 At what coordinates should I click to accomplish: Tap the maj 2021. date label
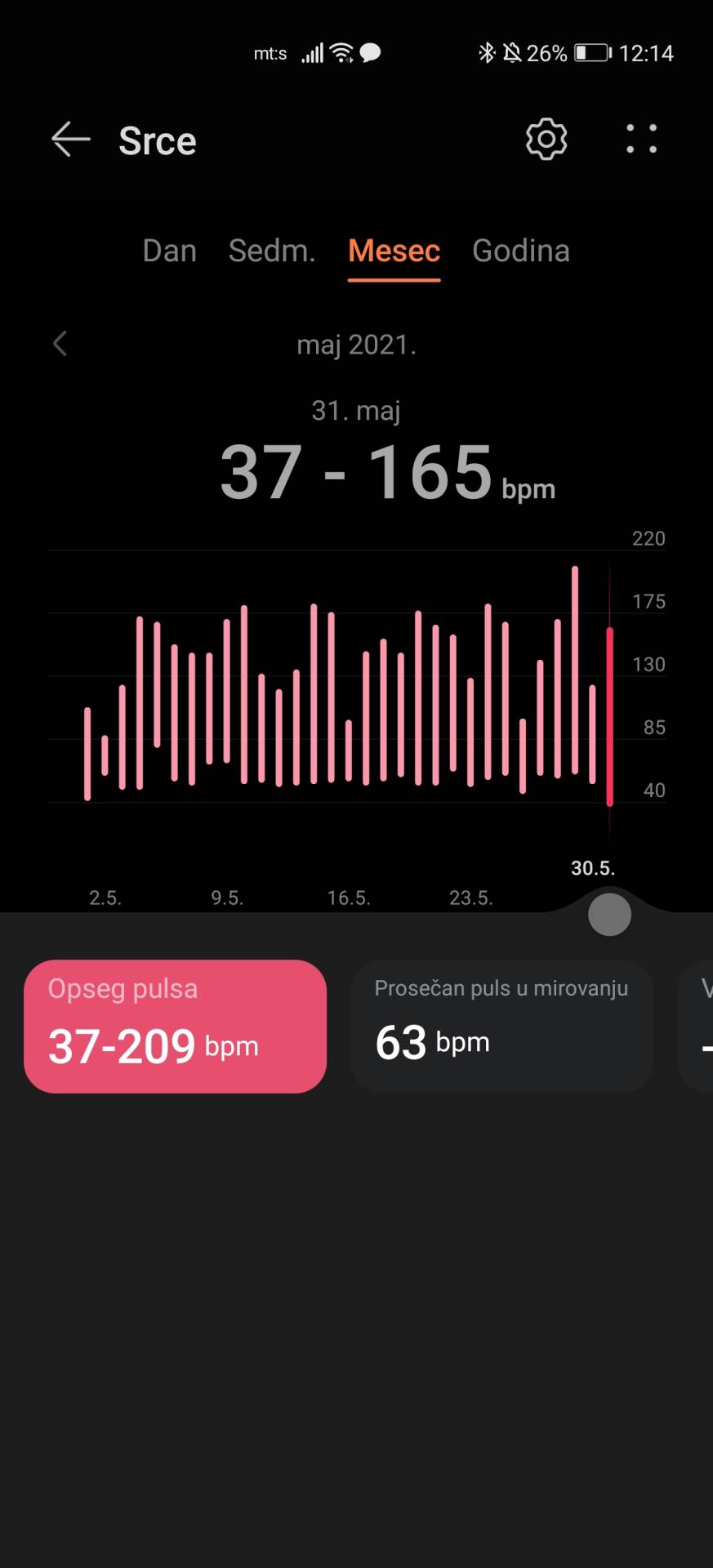pos(357,344)
